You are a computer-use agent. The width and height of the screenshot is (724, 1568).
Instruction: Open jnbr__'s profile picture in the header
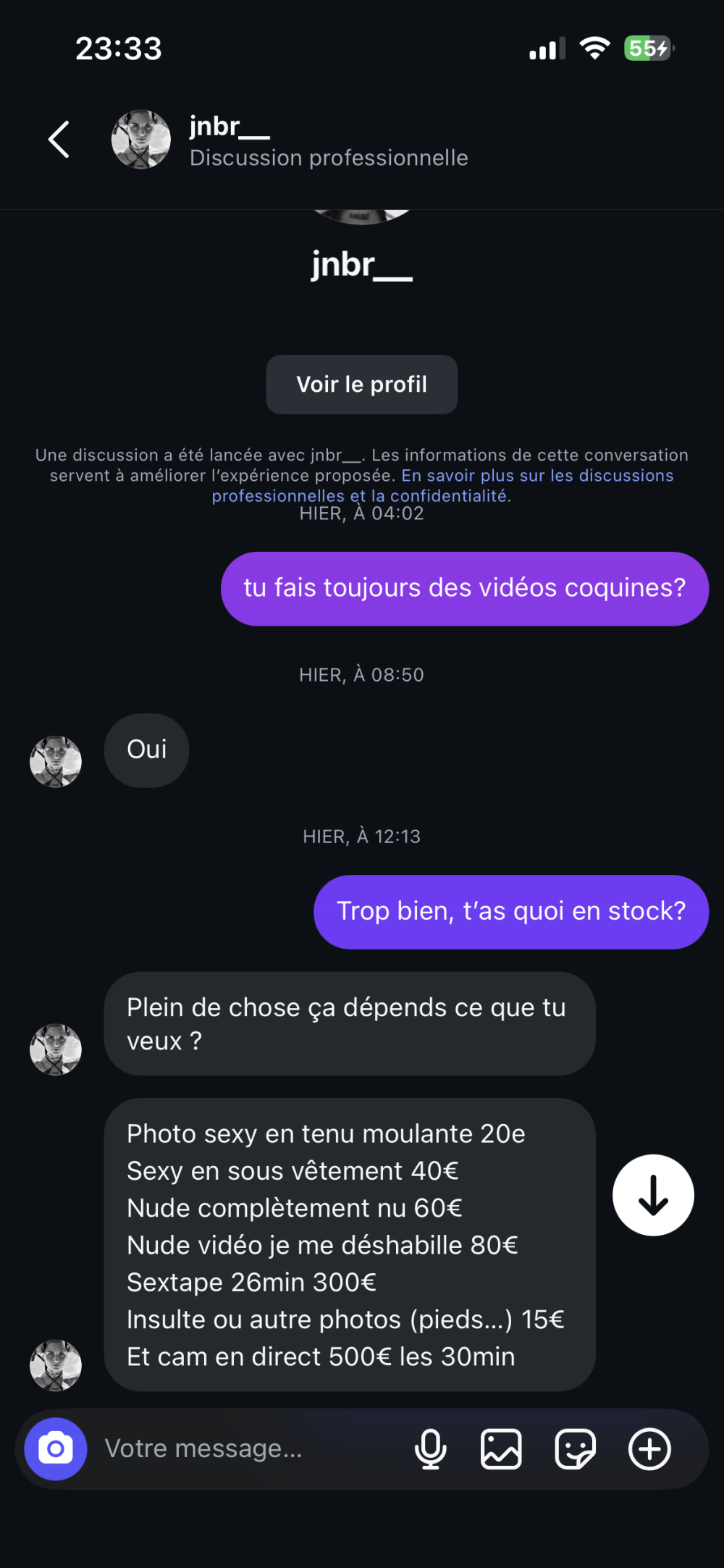(141, 139)
